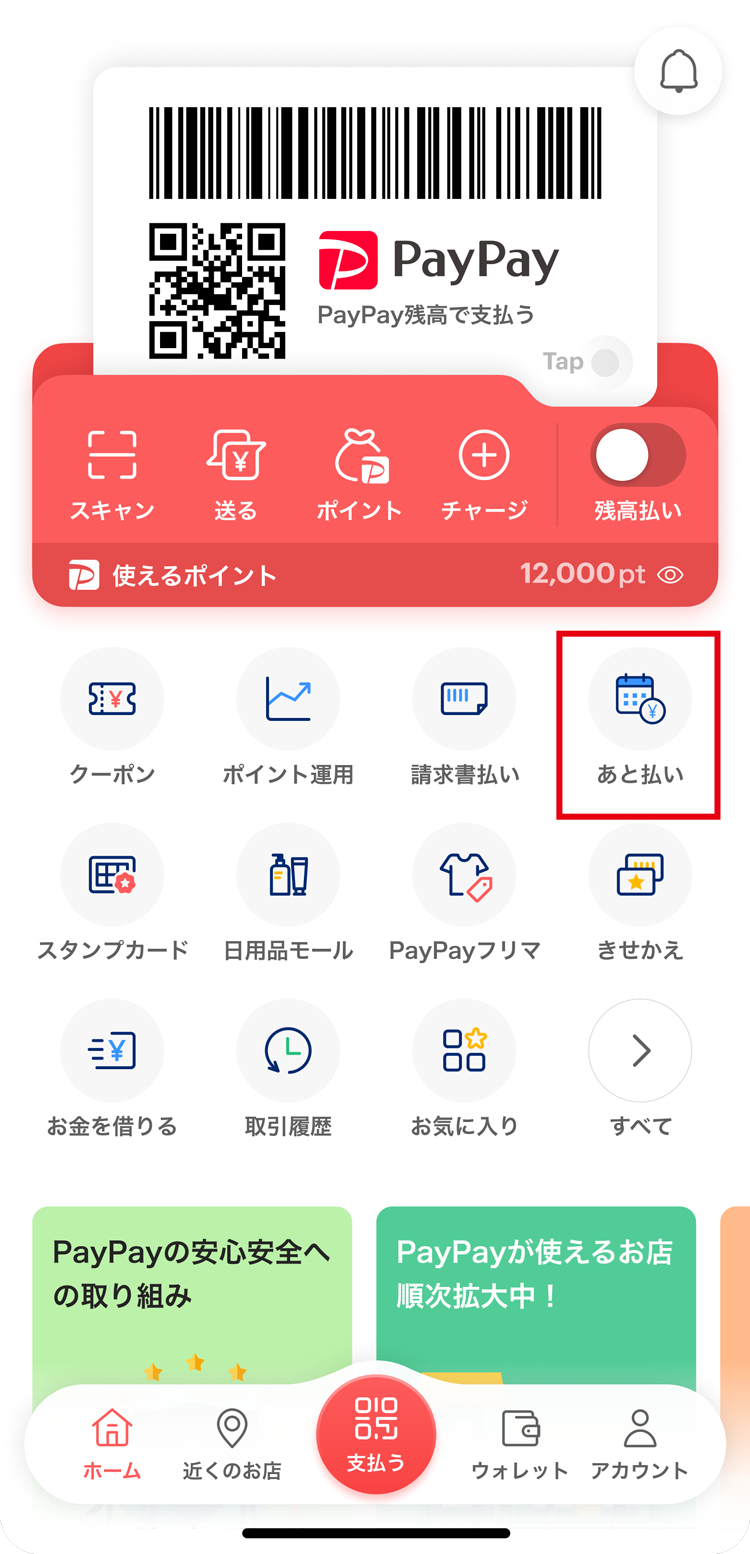750x1554 pixels.
Task: Toggle the 残高払い payment switch
Action: (636, 454)
